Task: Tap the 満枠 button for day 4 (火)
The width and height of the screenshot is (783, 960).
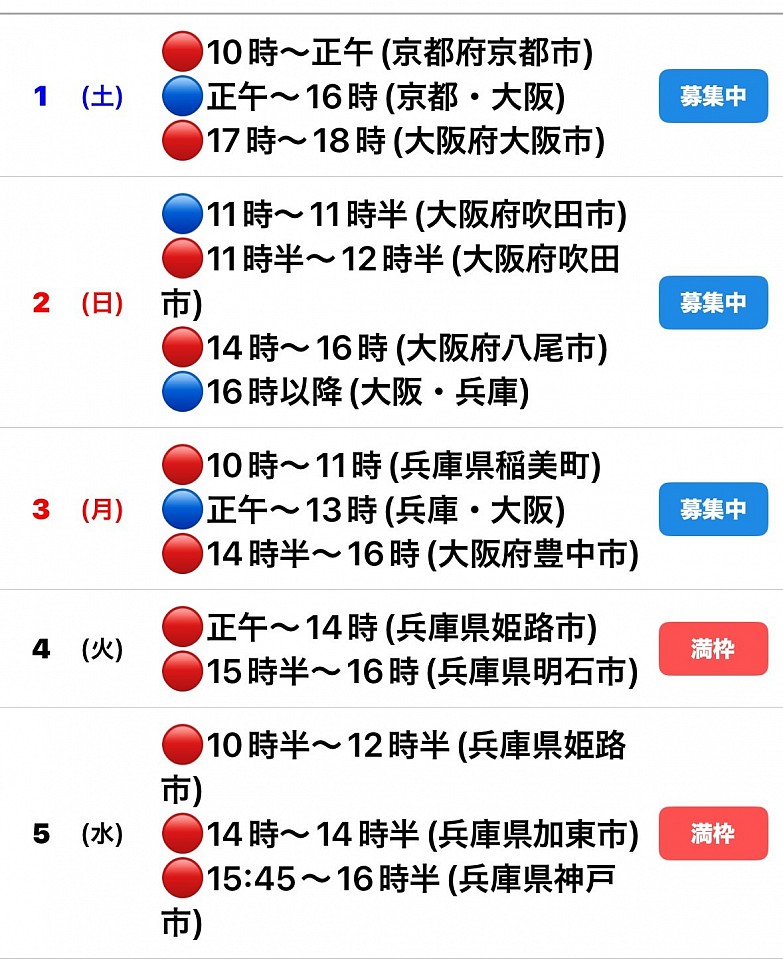Action: click(713, 649)
